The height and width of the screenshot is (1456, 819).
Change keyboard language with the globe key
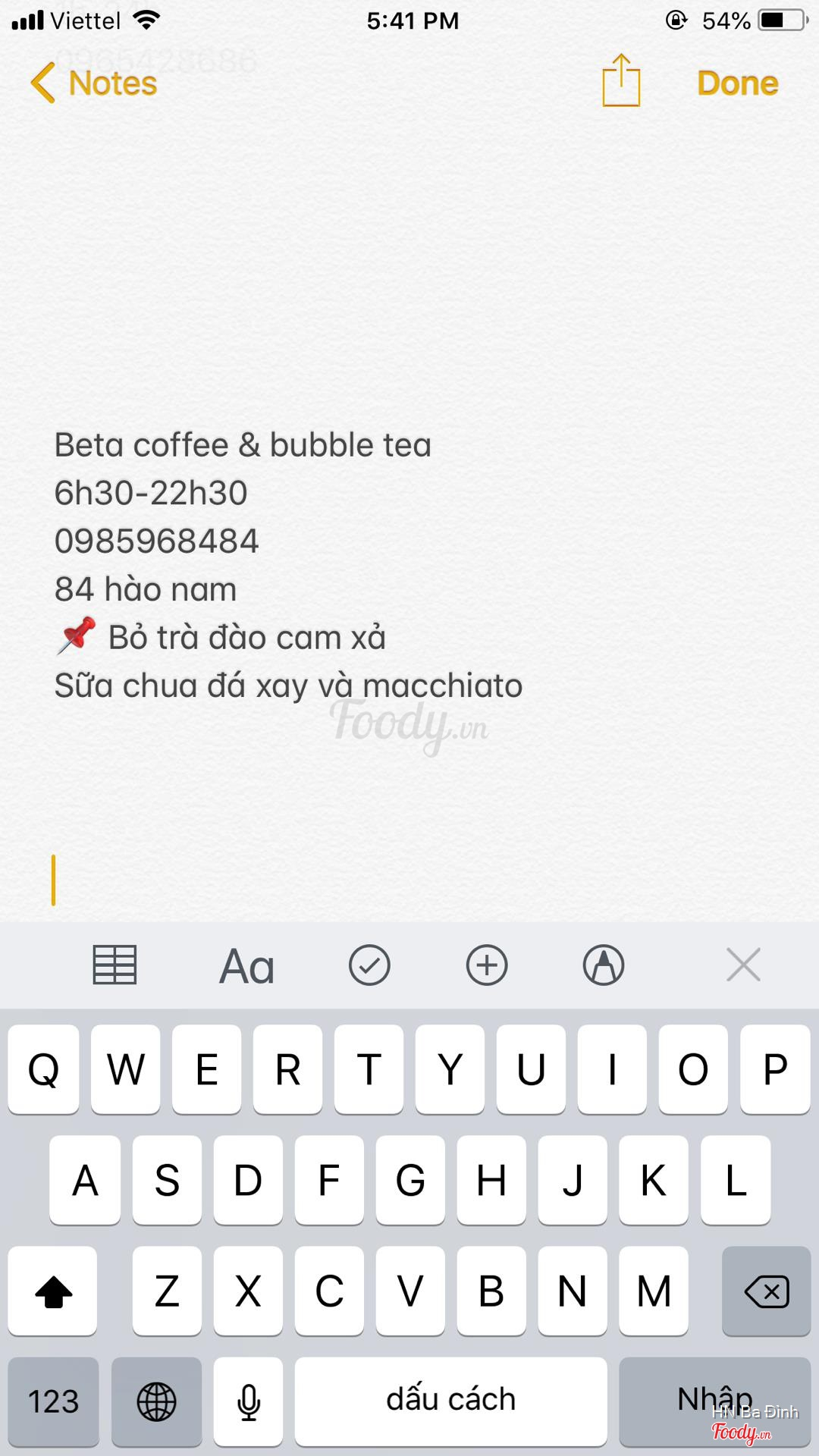(x=156, y=1401)
